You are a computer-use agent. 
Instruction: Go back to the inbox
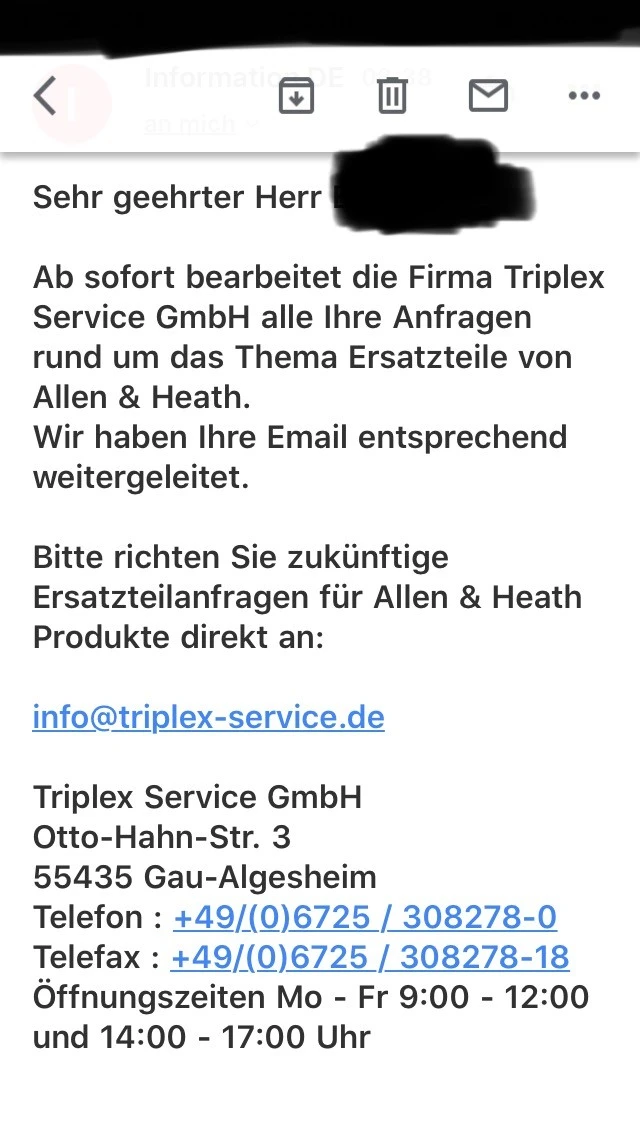(45, 97)
